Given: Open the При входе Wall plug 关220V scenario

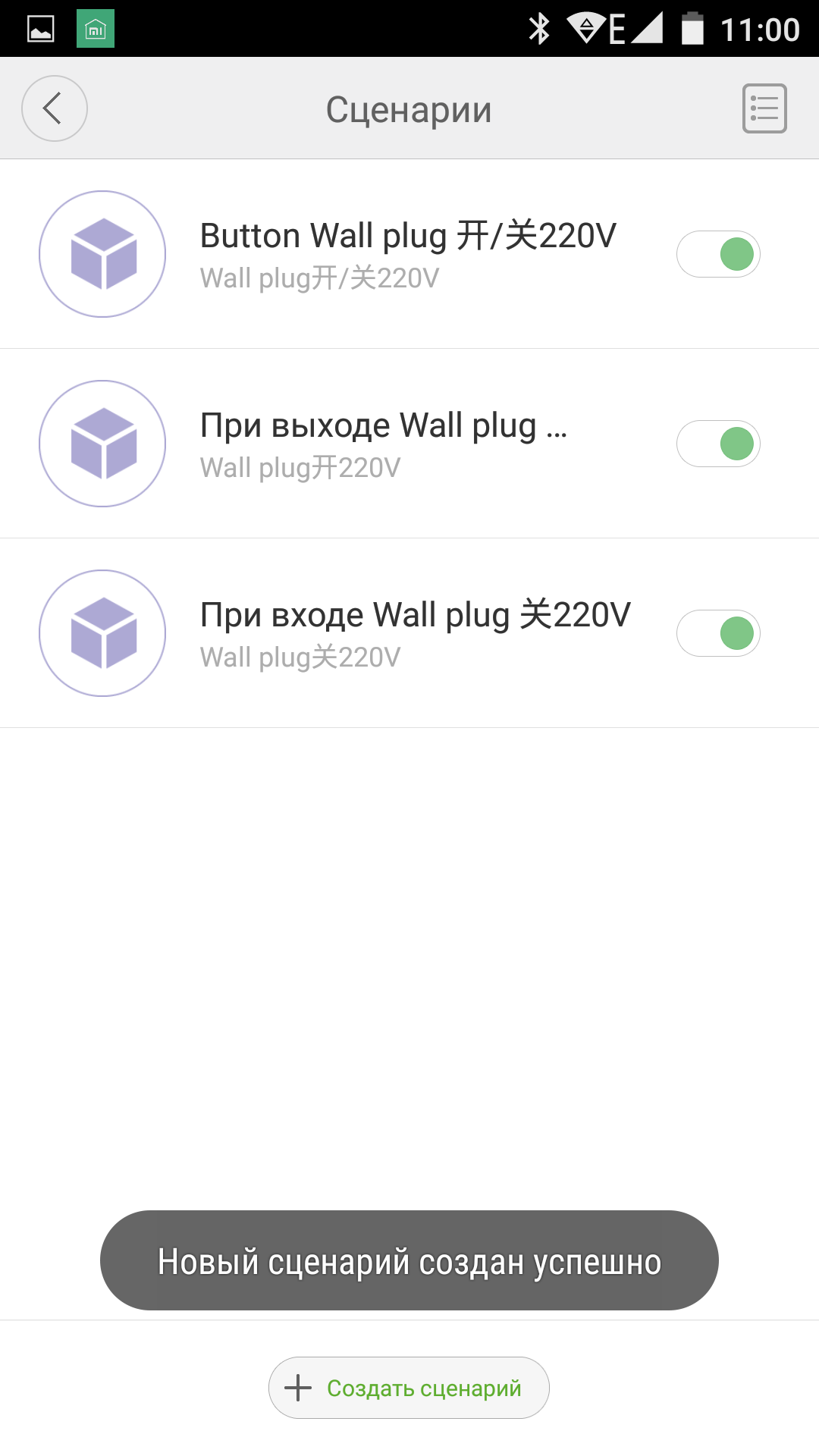Looking at the screenshot, I should [x=415, y=633].
